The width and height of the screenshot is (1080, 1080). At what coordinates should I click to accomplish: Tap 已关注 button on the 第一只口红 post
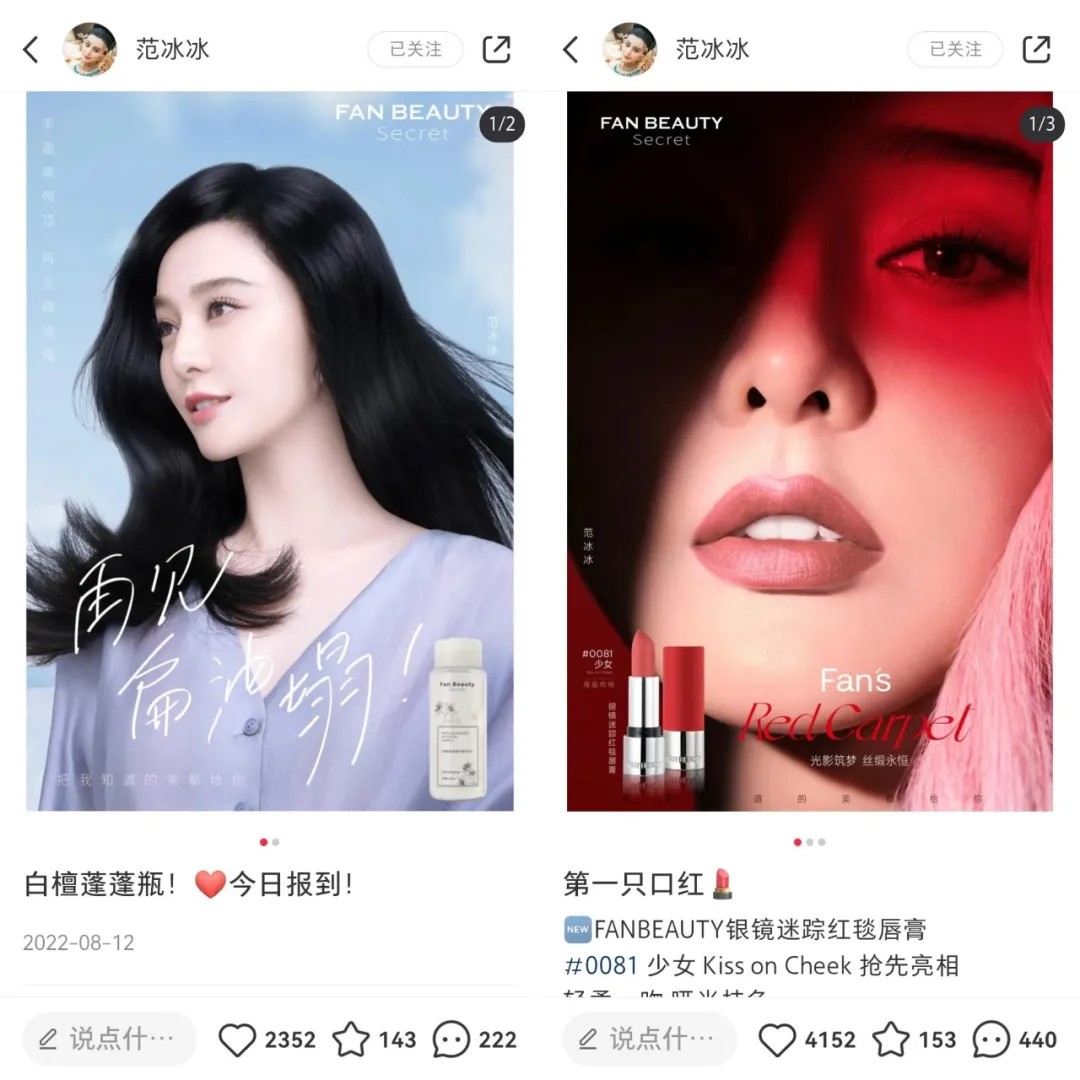[955, 49]
